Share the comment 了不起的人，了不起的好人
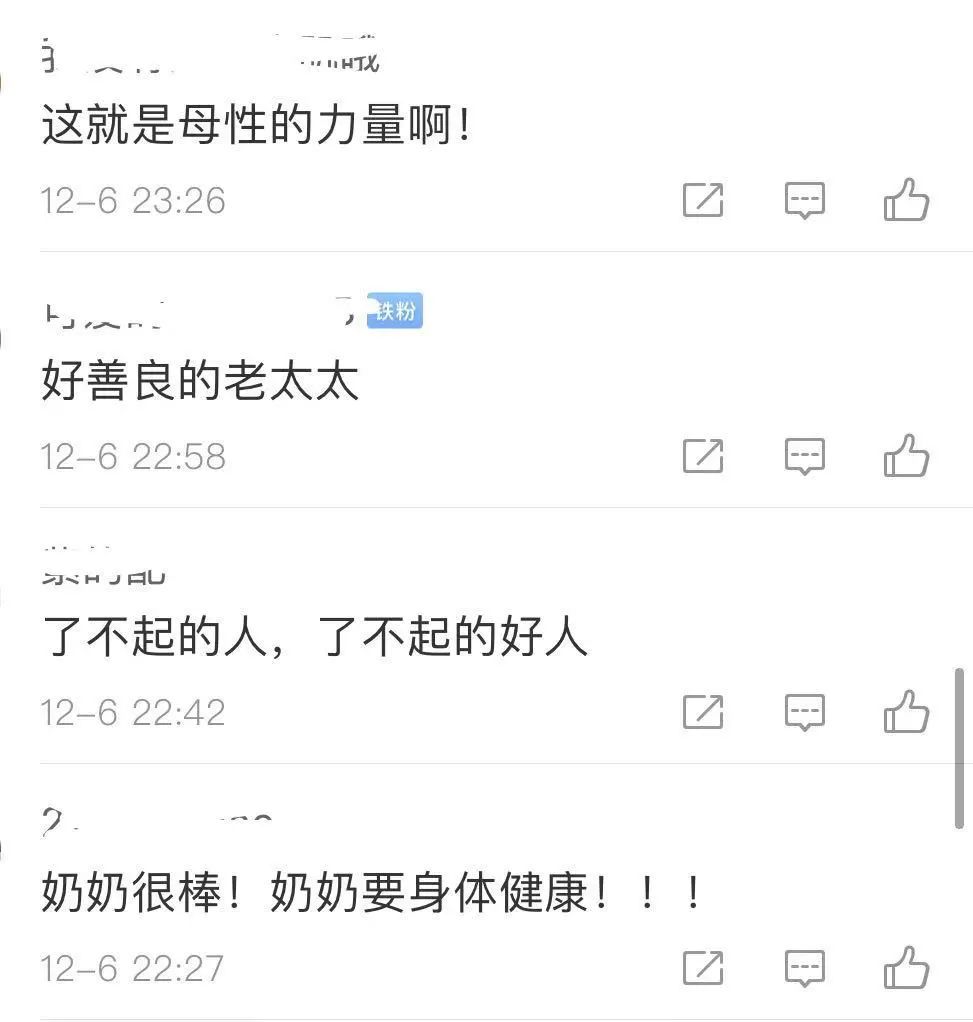The image size is (973, 1022). (x=703, y=712)
